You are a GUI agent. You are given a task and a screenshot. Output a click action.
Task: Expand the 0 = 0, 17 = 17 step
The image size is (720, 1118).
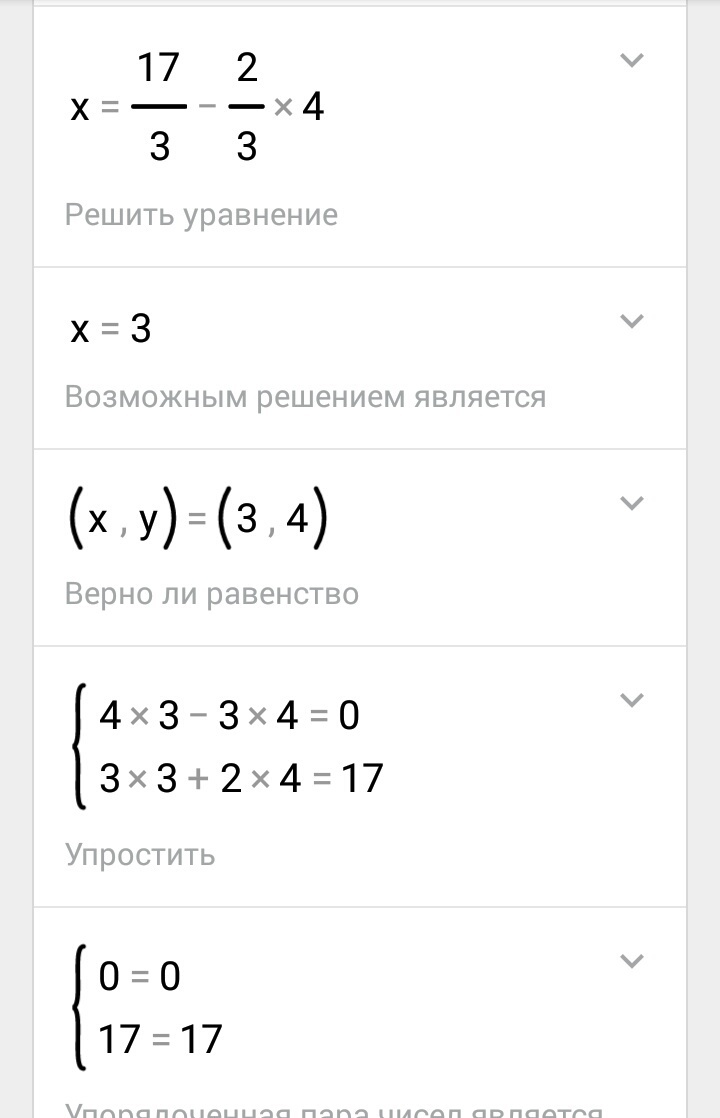[x=631, y=961]
